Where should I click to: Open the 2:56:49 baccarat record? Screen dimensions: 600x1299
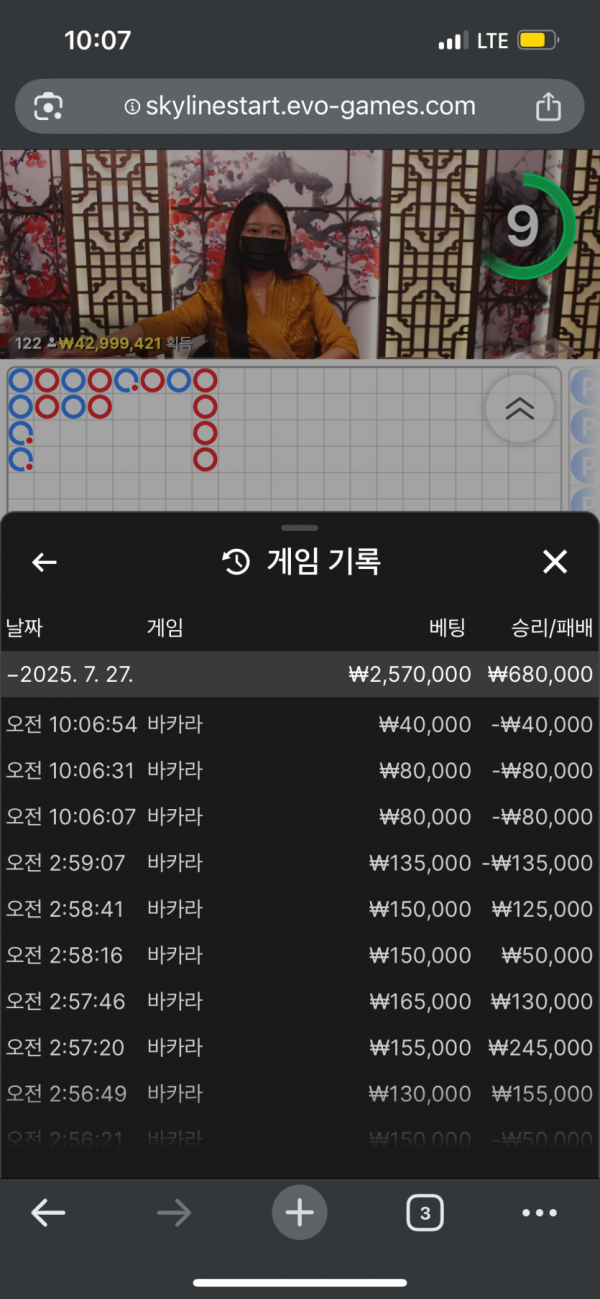[300, 1094]
